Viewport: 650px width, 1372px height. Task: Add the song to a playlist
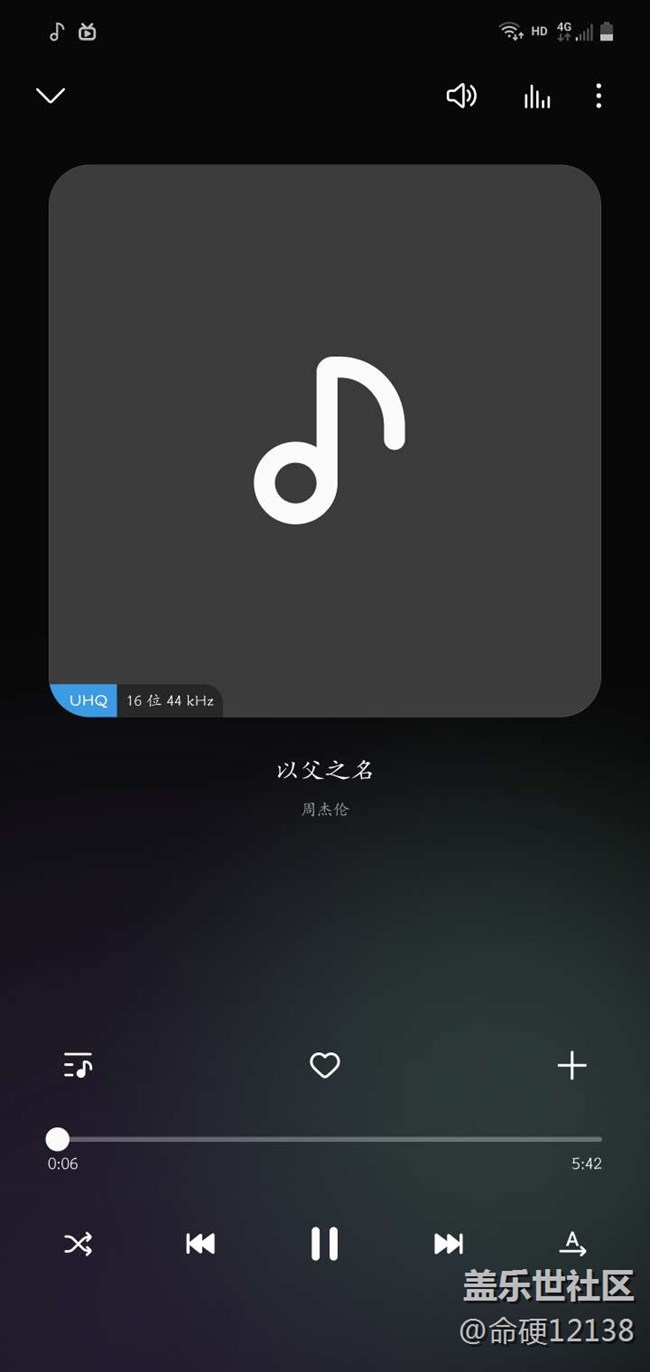(x=572, y=1065)
